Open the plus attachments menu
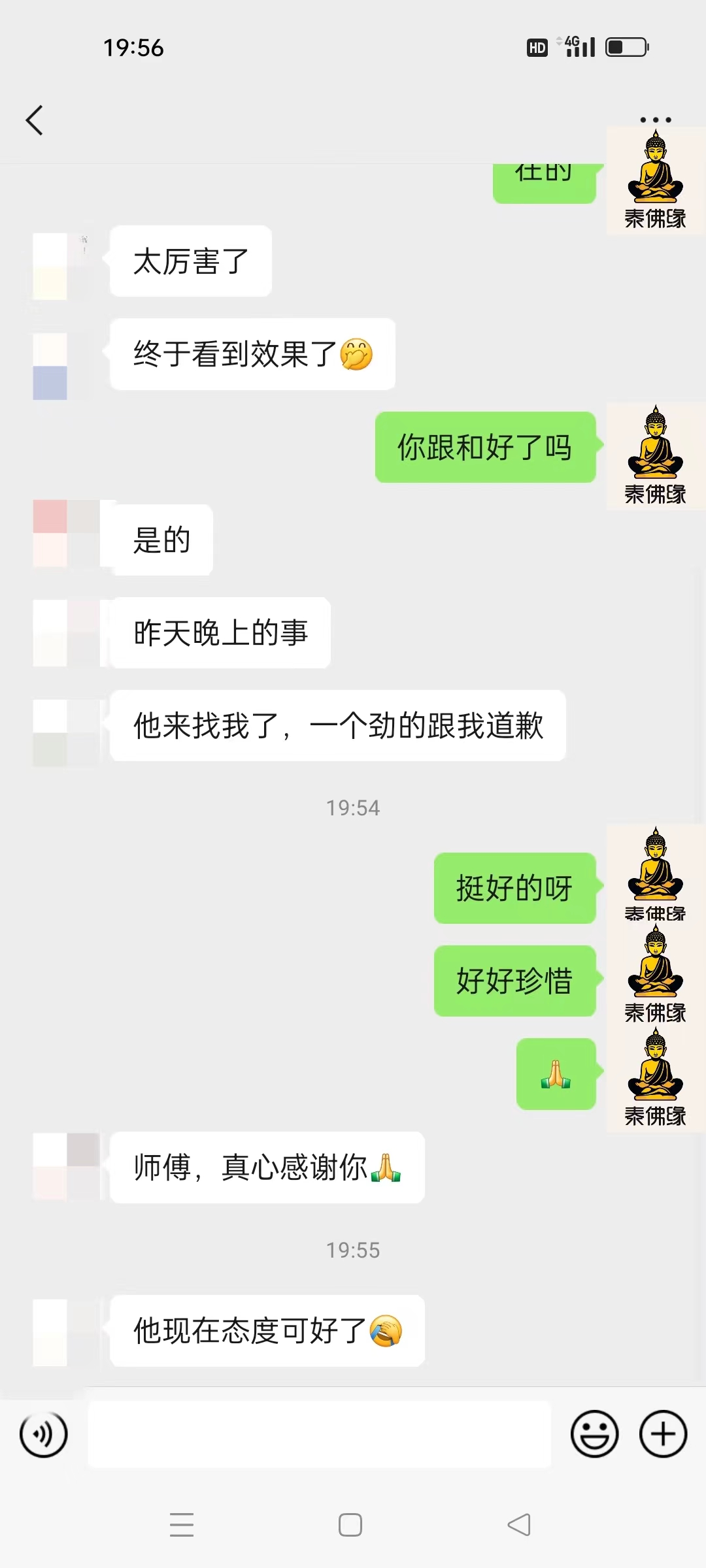Screen dimensions: 706x1568 [663, 1434]
